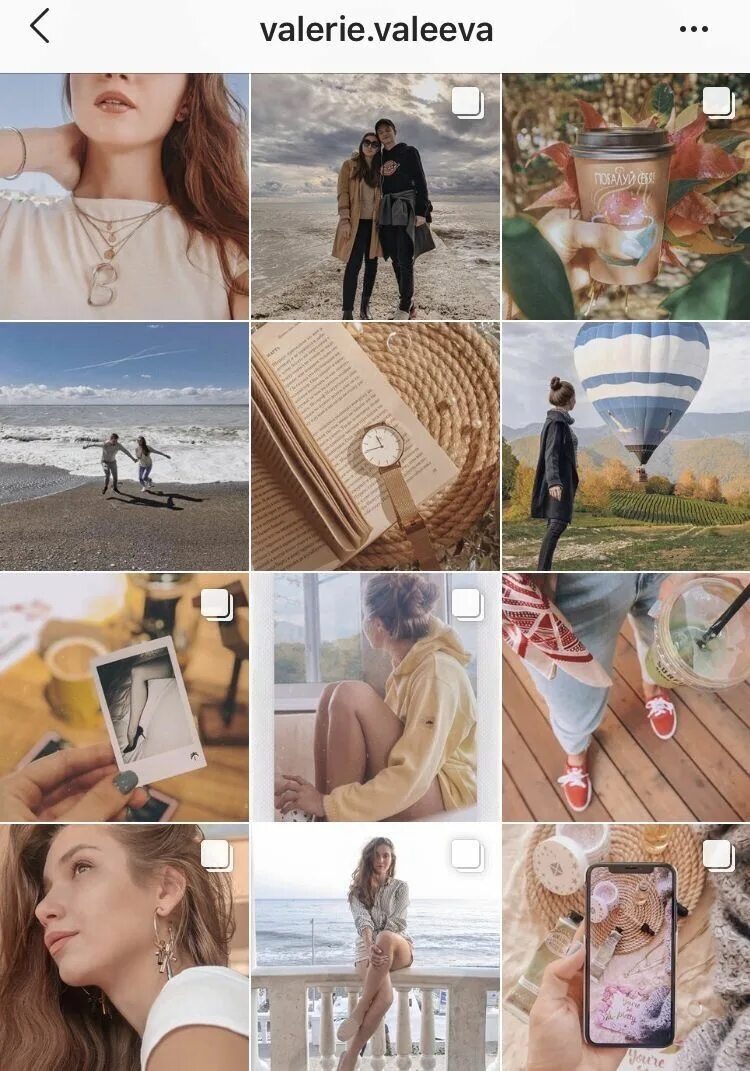Open the hand holding phone post

pos(626,947)
